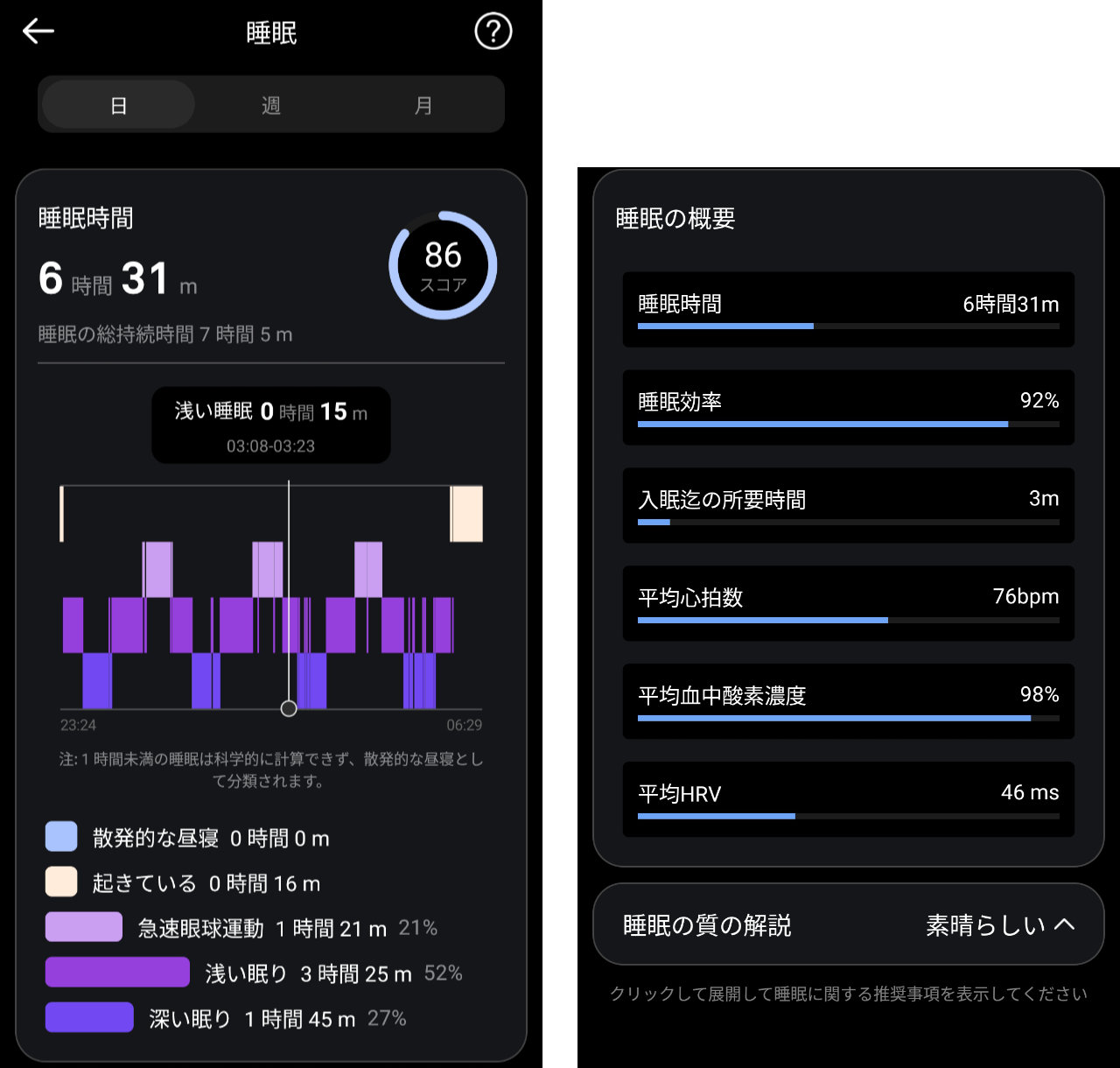Tap the sleep score 86 circle
Screen dimensions: 1120x1068
click(443, 264)
